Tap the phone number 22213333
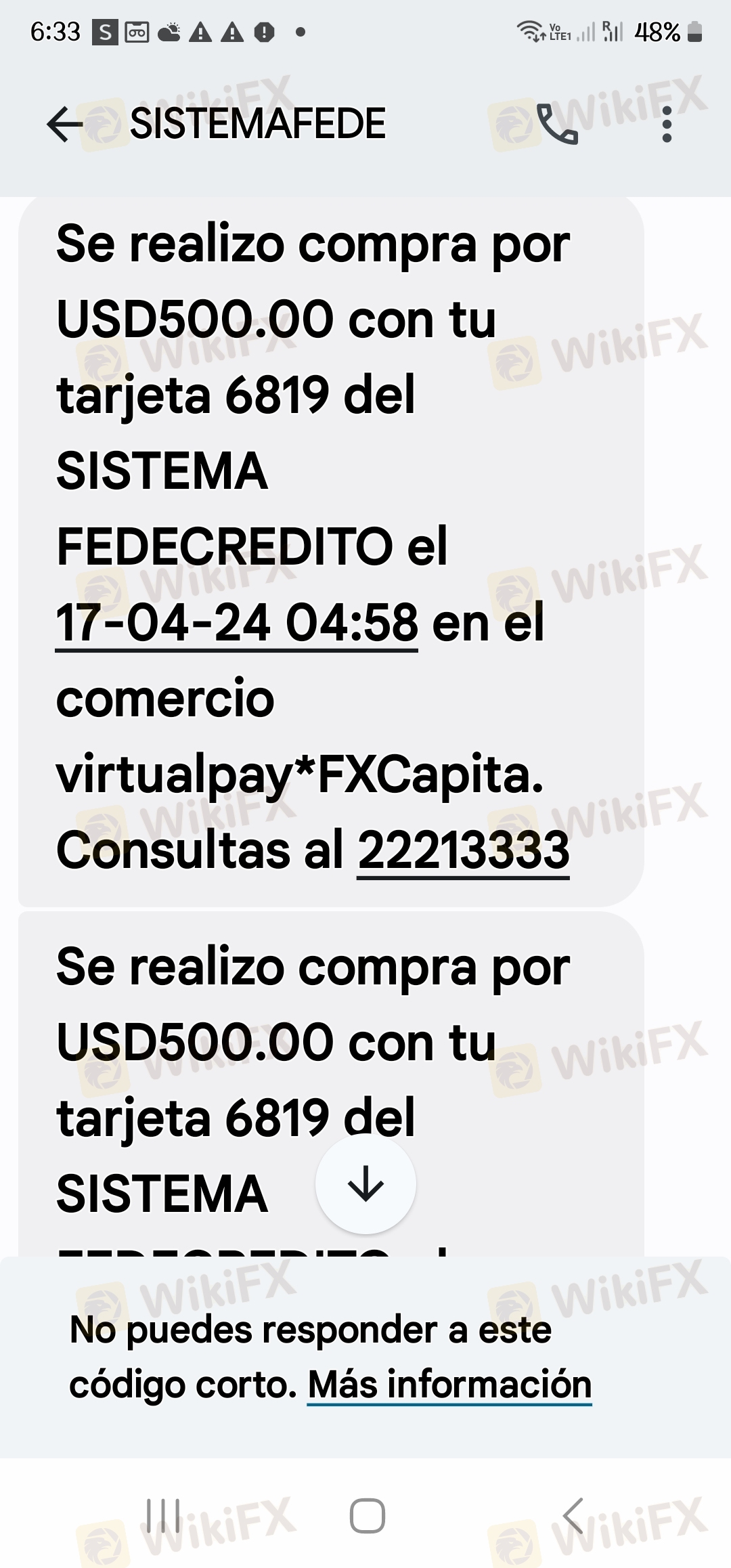731x1568 pixels. pyautogui.click(x=463, y=851)
